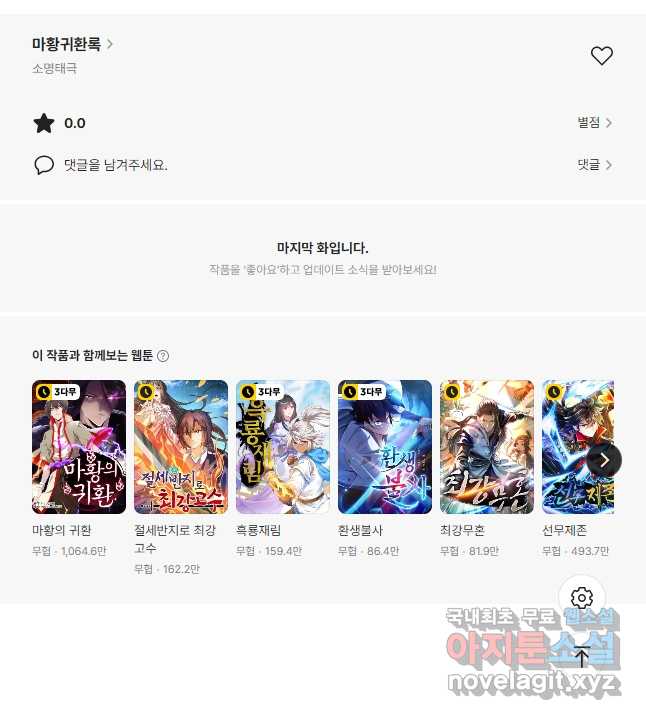This screenshot has width=646, height=720.
Task: Open the viewer settings gear
Action: [x=583, y=598]
